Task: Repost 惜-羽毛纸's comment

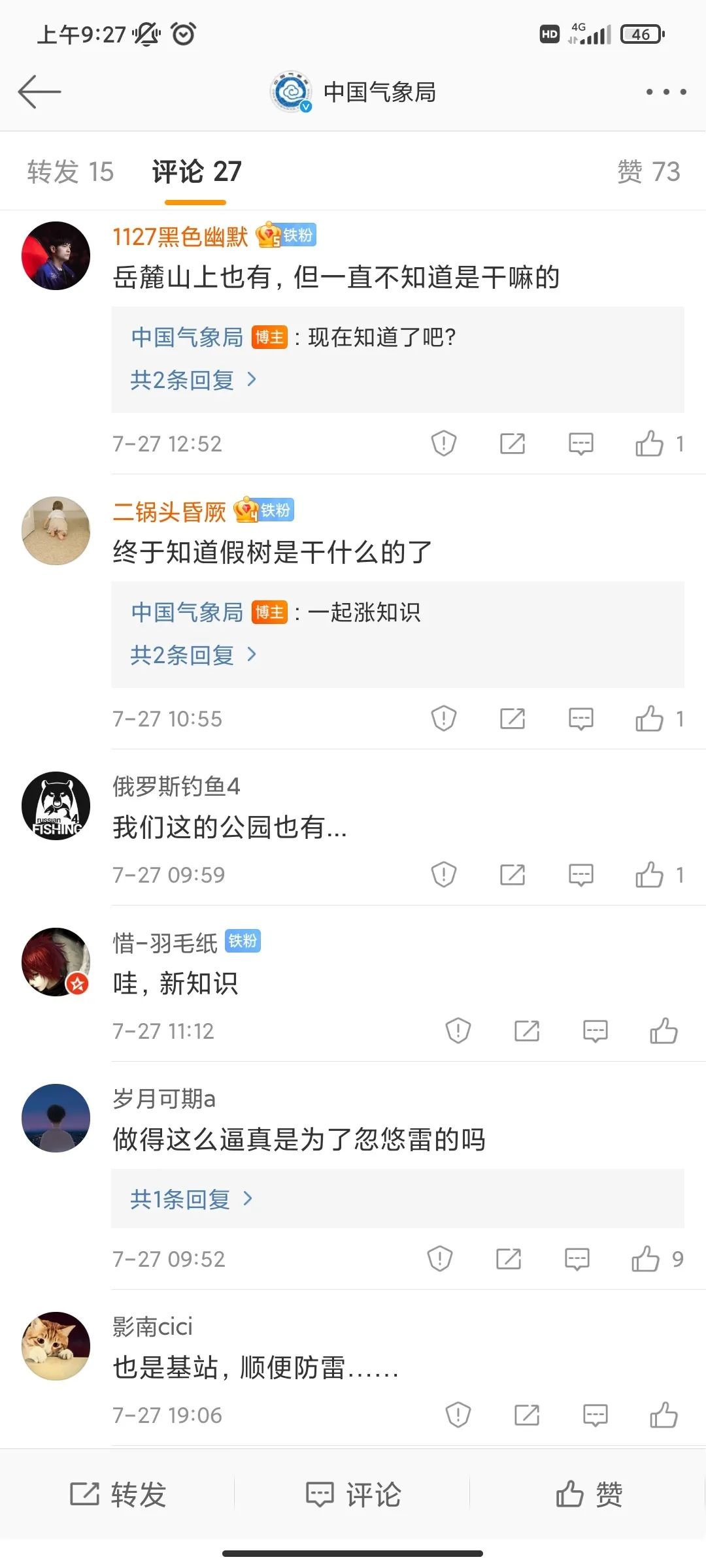Action: point(527,1031)
